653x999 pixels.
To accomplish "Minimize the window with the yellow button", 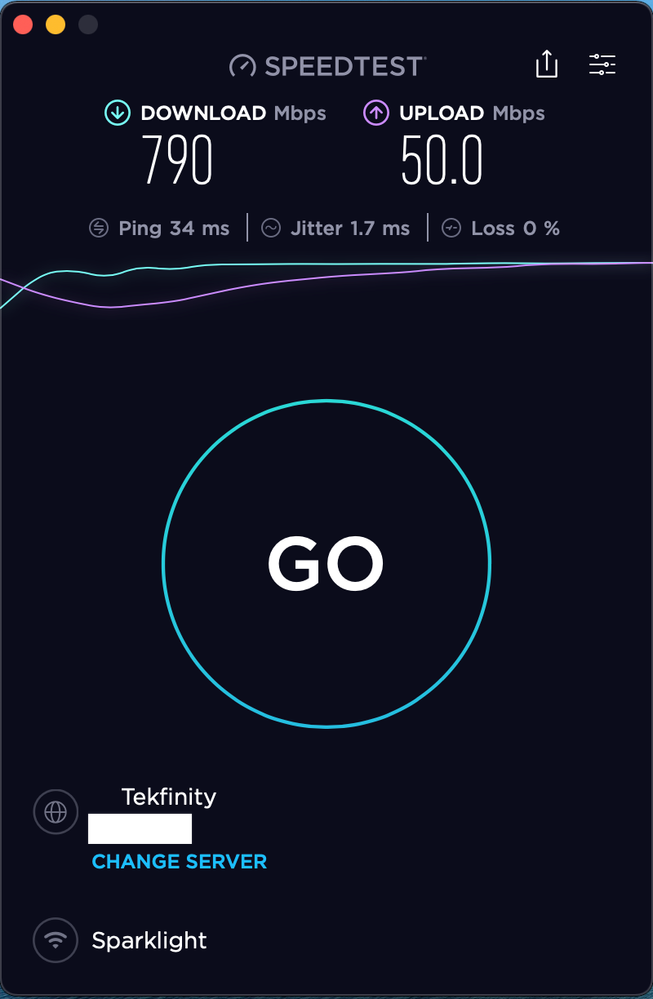I will click(x=55, y=25).
